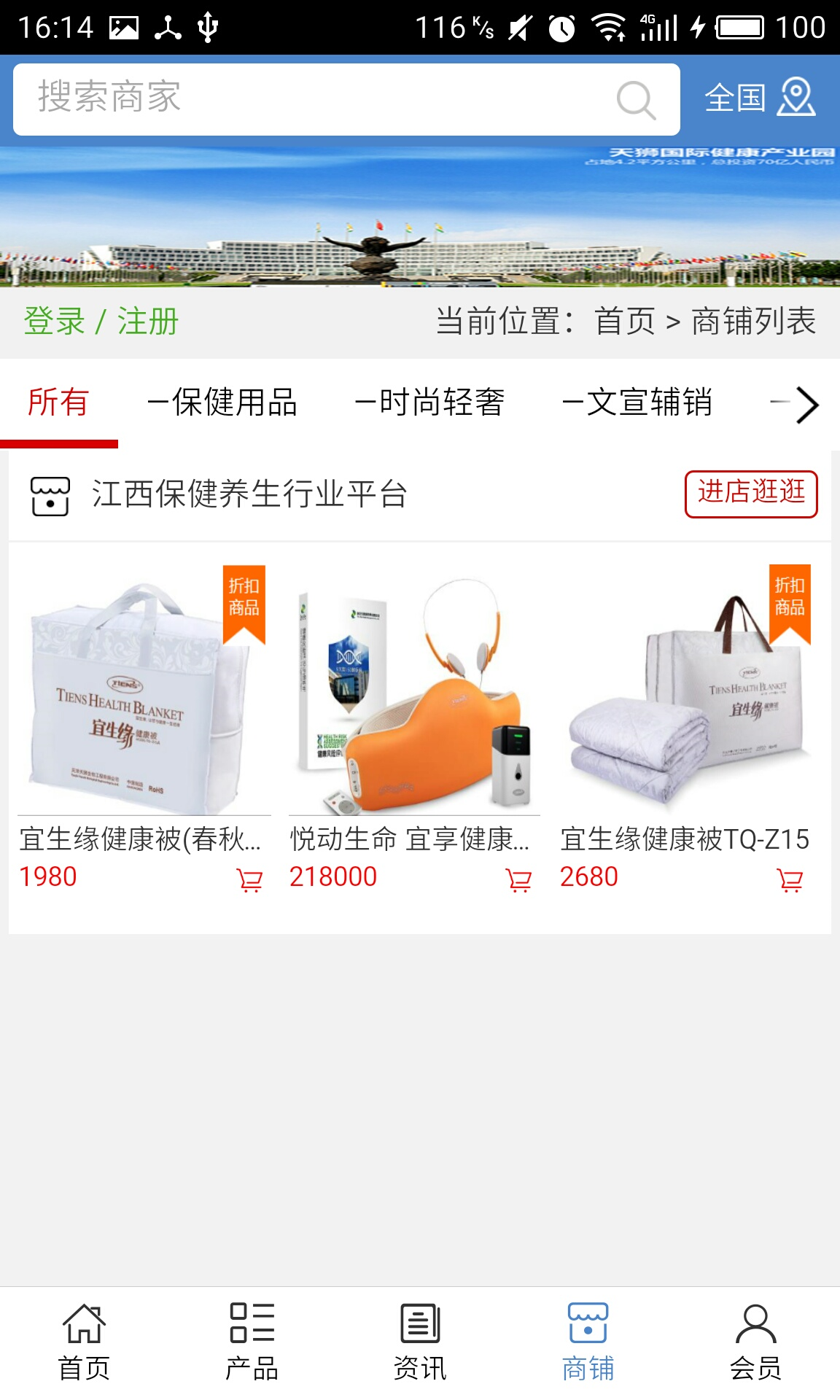Open the 会员 bottom tab

755,1342
